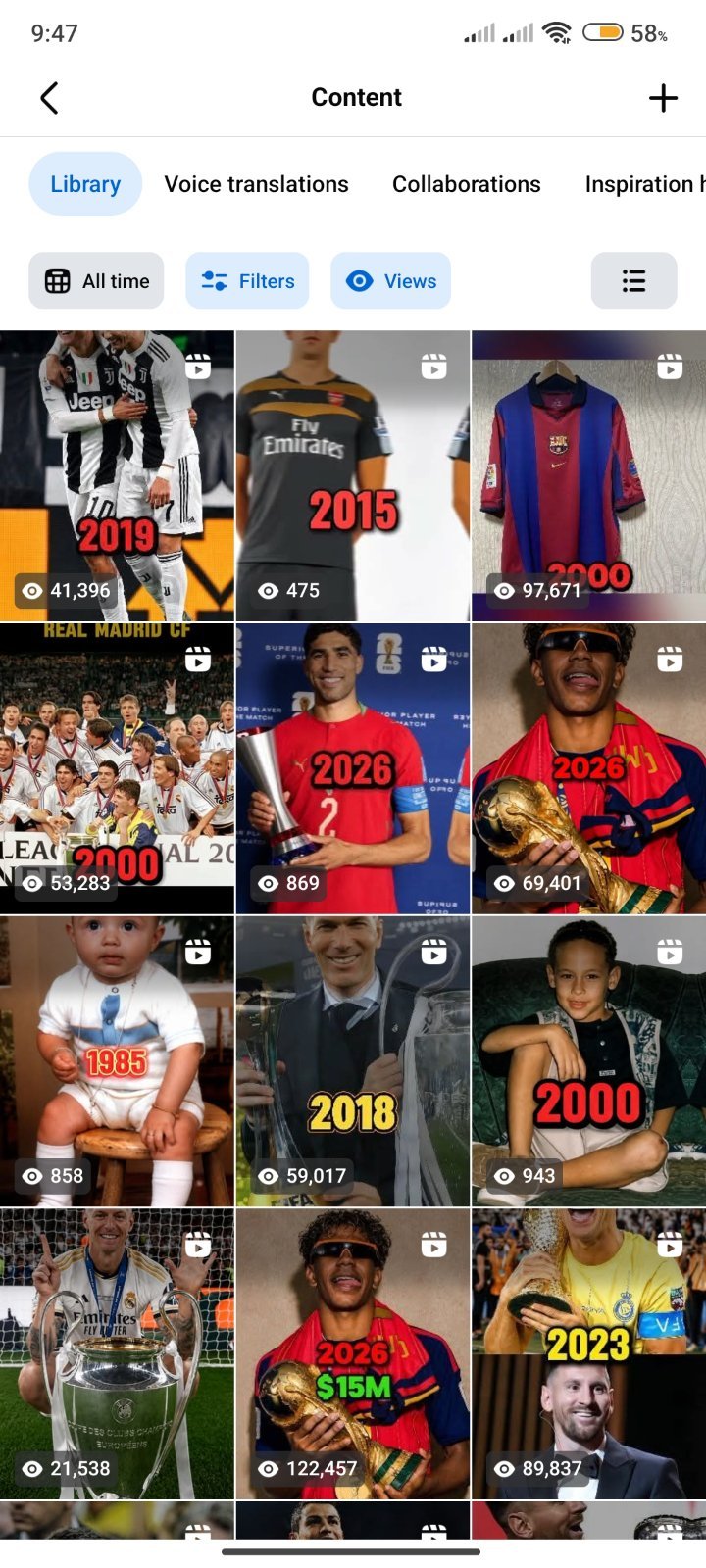Open the 2023 reel with 89,837 views
The width and height of the screenshot is (706, 1568).
click(x=589, y=1353)
